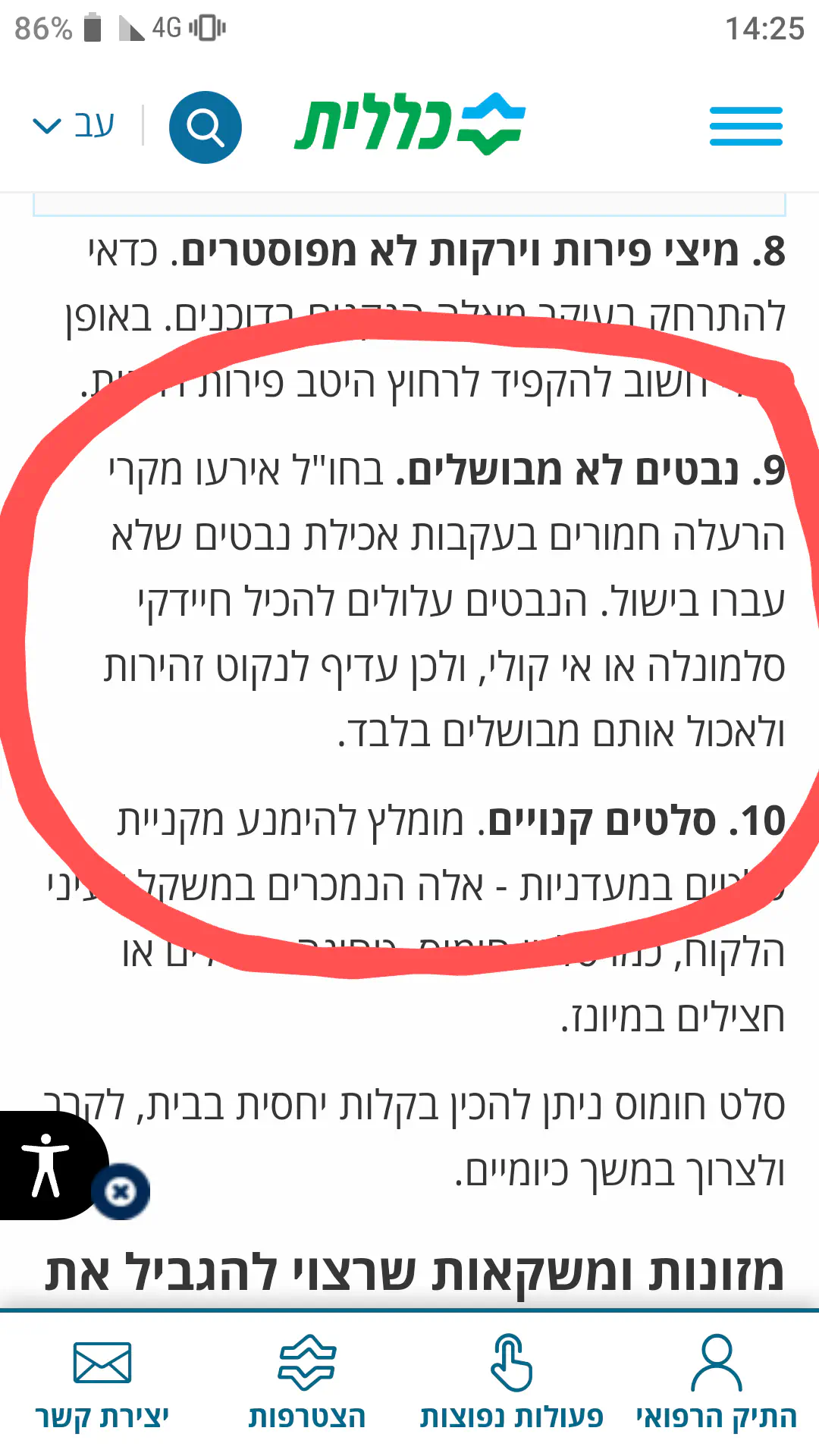This screenshot has width=819, height=1456.
Task: Open הצטרפות tab
Action: [x=307, y=1385]
